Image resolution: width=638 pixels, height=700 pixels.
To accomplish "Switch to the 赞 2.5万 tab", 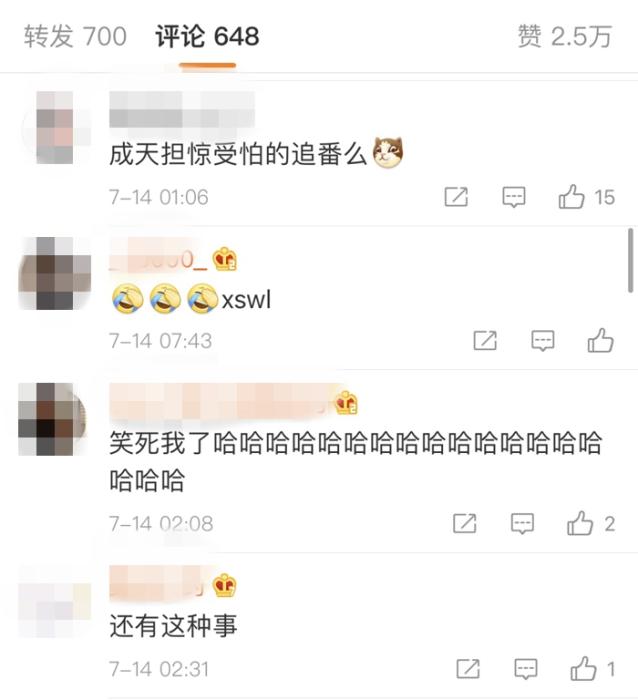I will coord(564,37).
